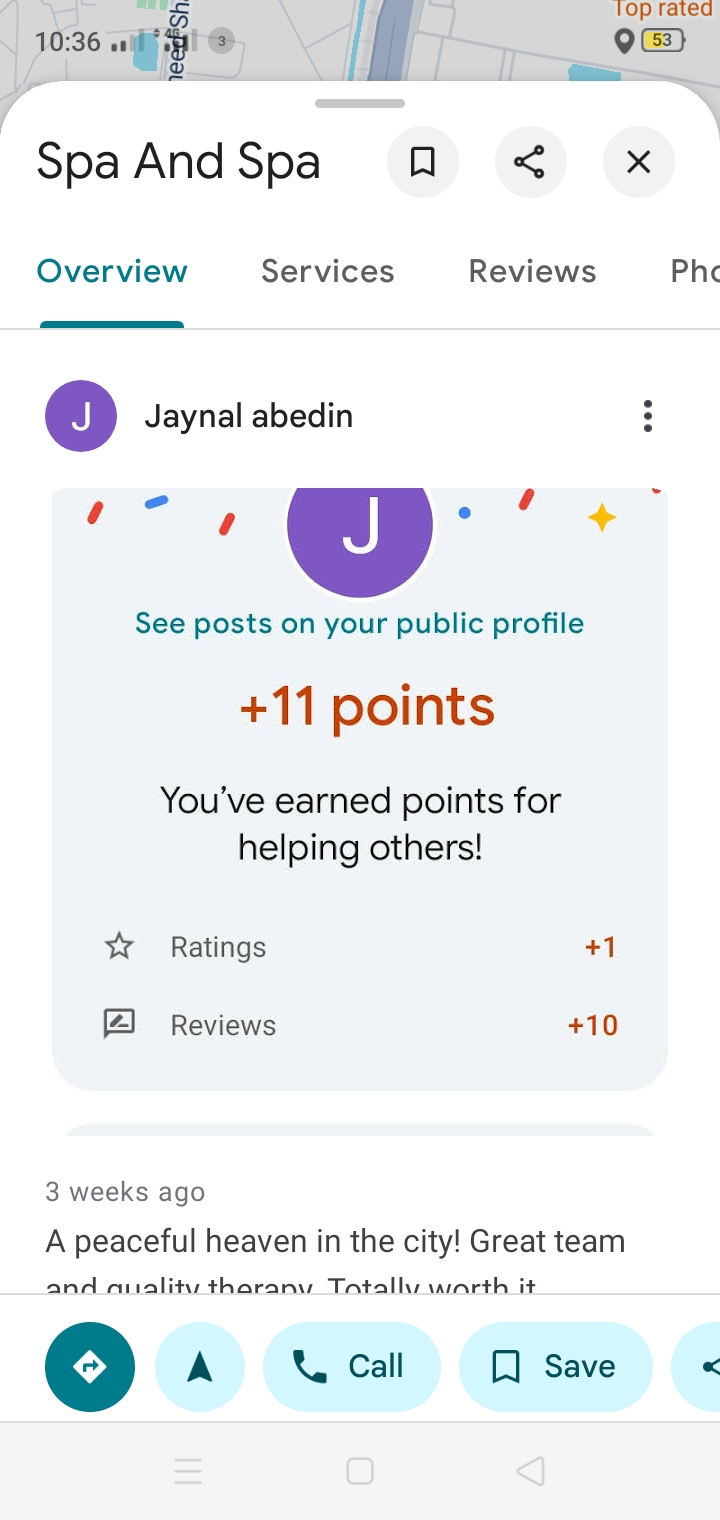This screenshot has height=1520, width=720.
Task: Open review options for Jaynal abedin
Action: point(648,416)
